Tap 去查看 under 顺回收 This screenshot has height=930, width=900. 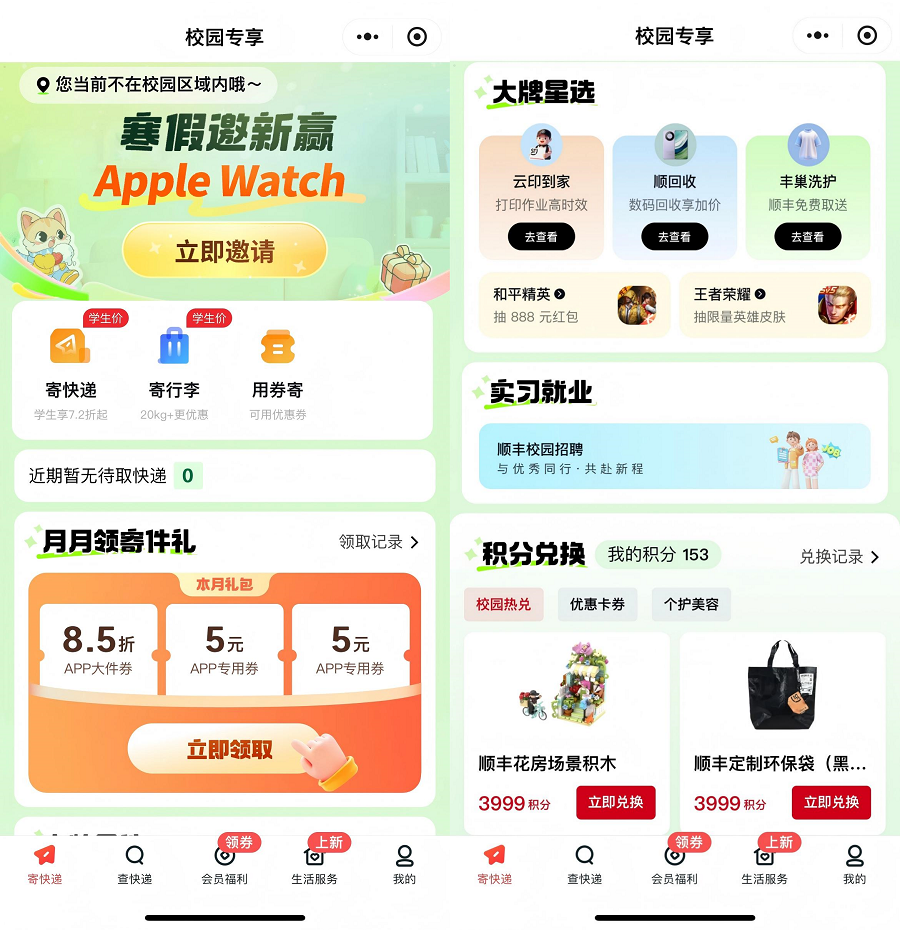click(674, 237)
